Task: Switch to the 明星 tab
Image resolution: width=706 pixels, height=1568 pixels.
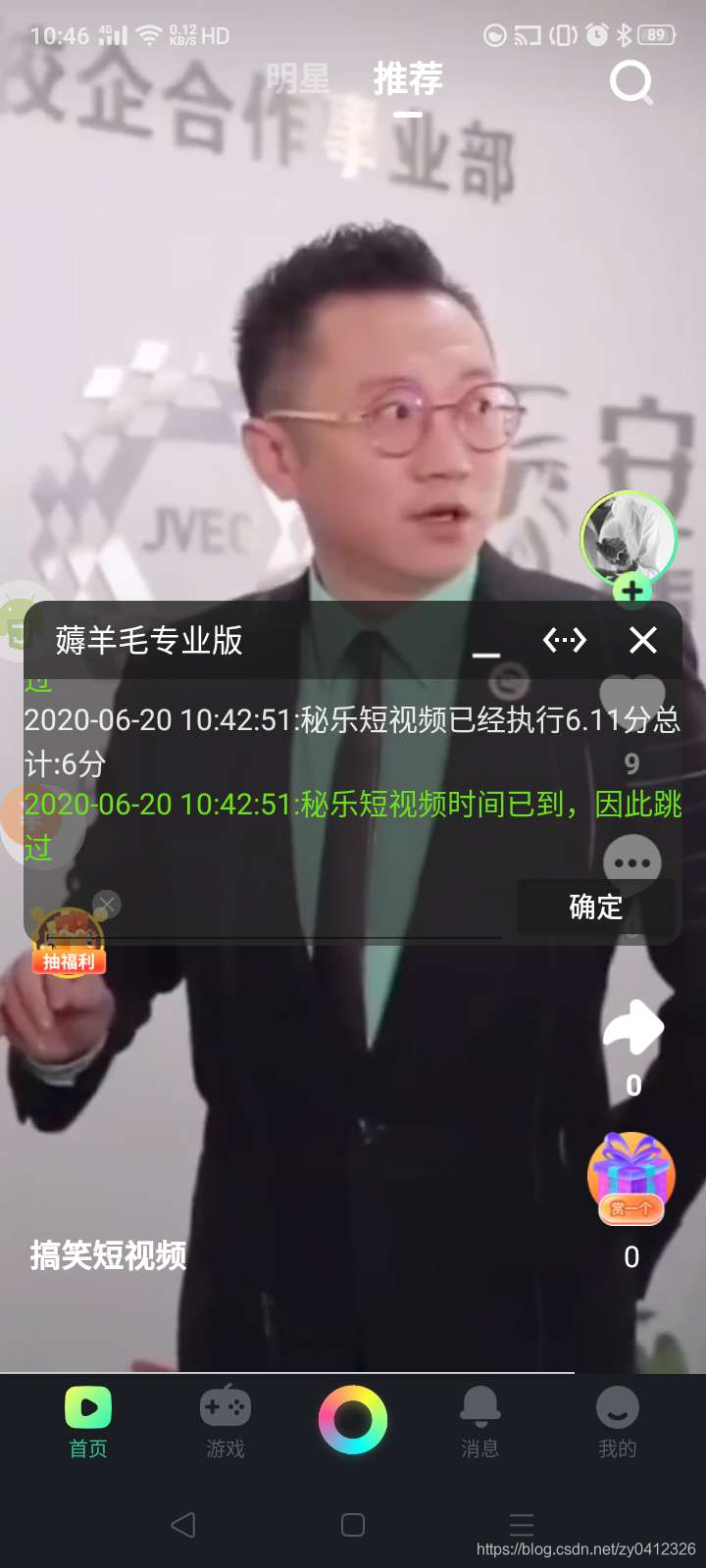Action: coord(298,78)
